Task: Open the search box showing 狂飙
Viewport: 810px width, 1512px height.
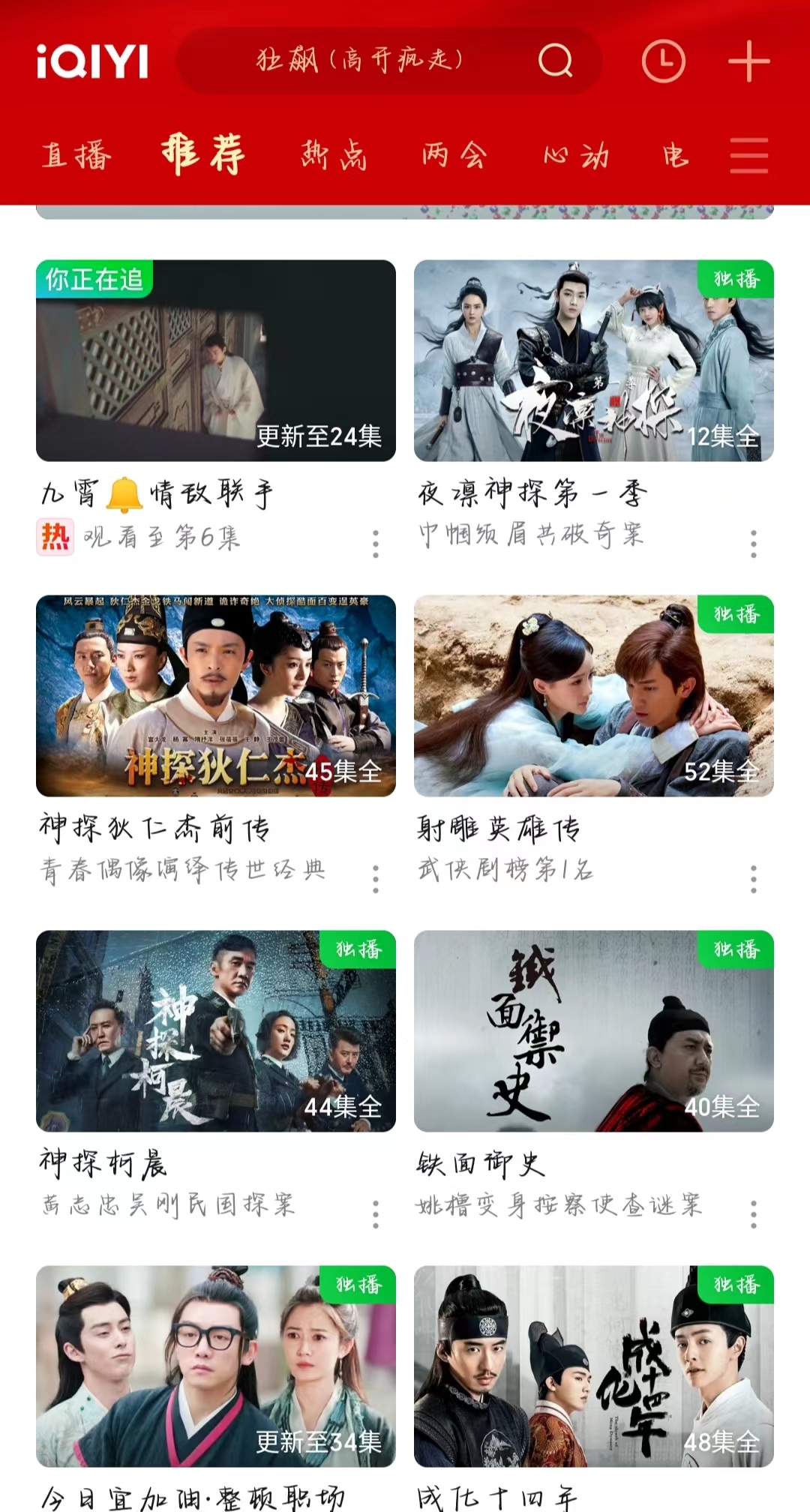Action: (x=358, y=60)
